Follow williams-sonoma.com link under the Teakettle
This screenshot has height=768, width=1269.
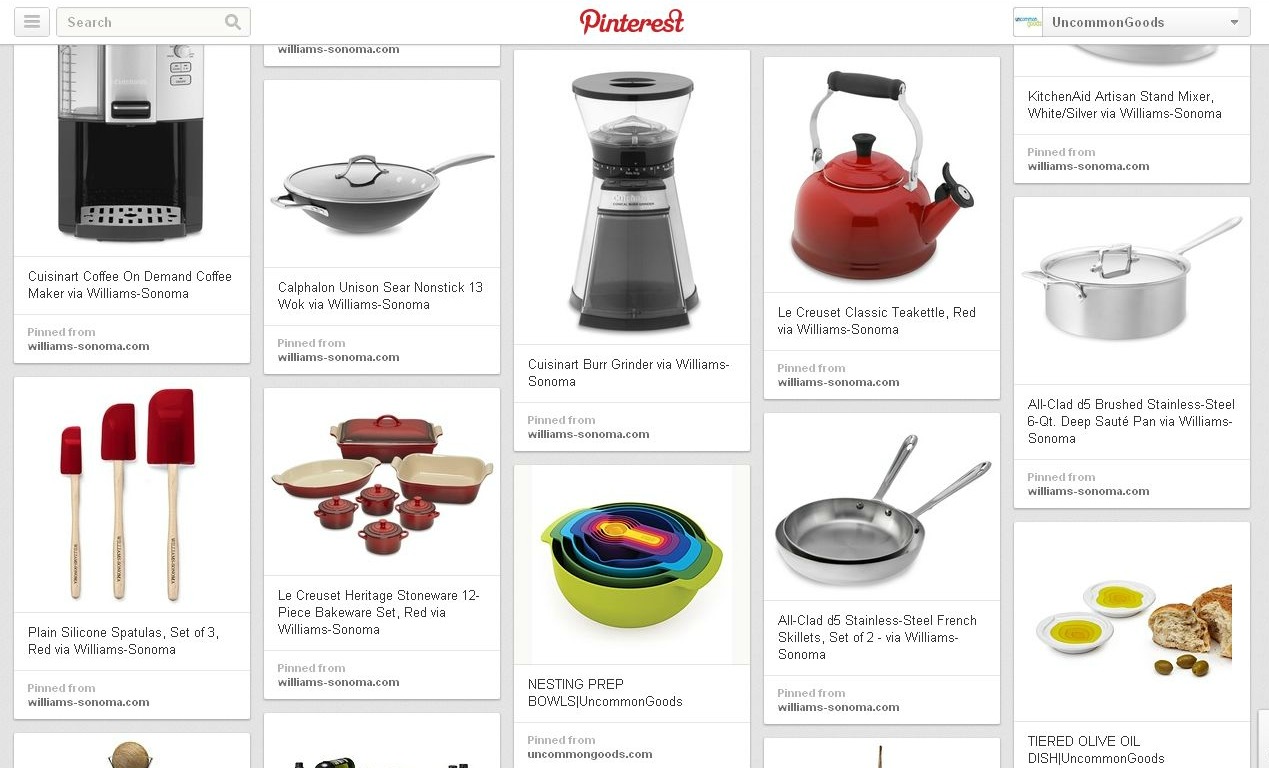tap(838, 382)
